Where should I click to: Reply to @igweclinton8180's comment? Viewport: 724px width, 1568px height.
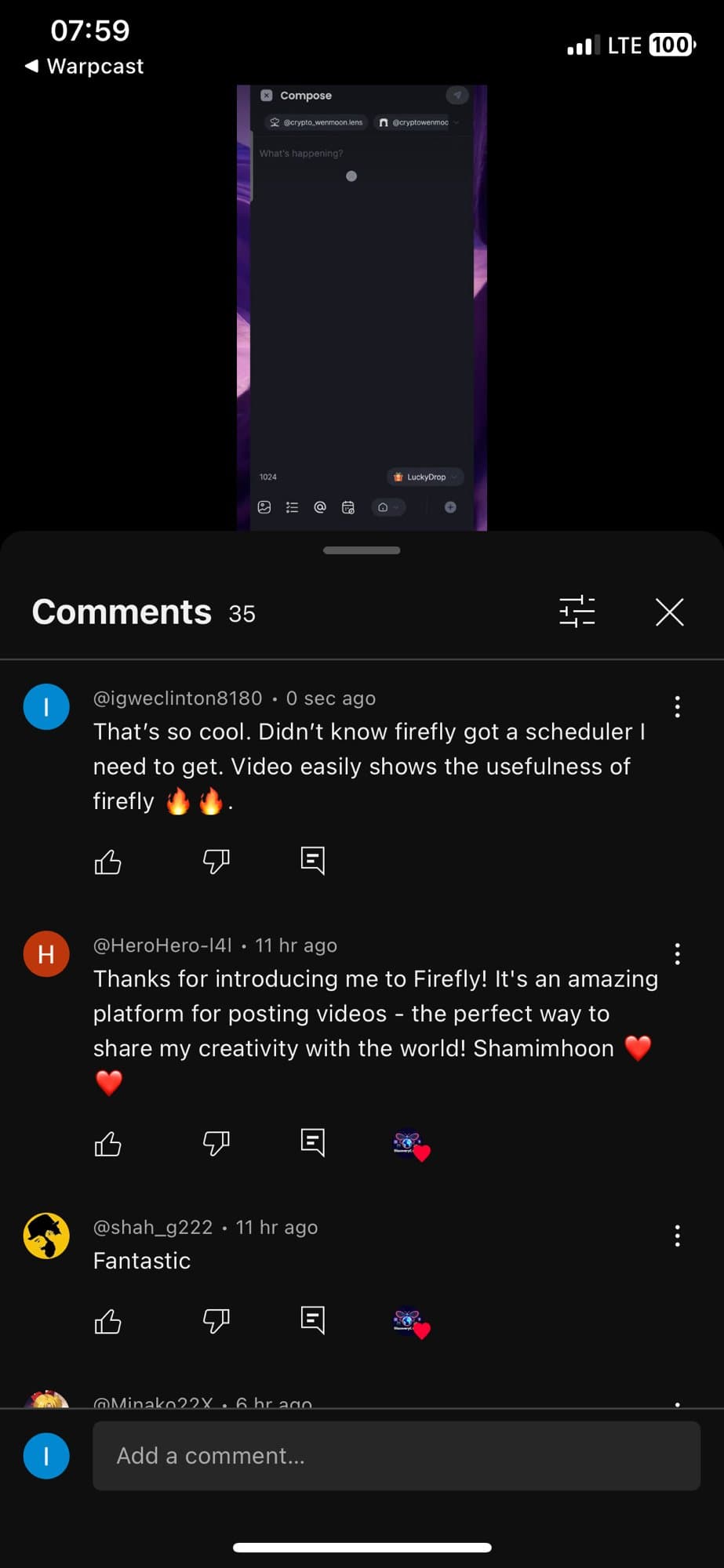pyautogui.click(x=312, y=861)
